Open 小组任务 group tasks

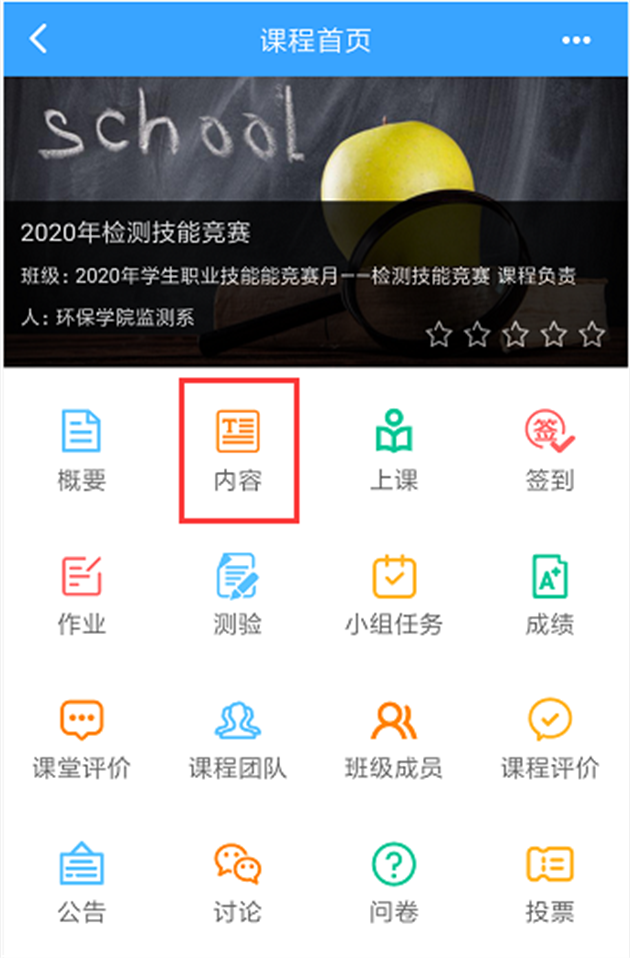tap(394, 594)
